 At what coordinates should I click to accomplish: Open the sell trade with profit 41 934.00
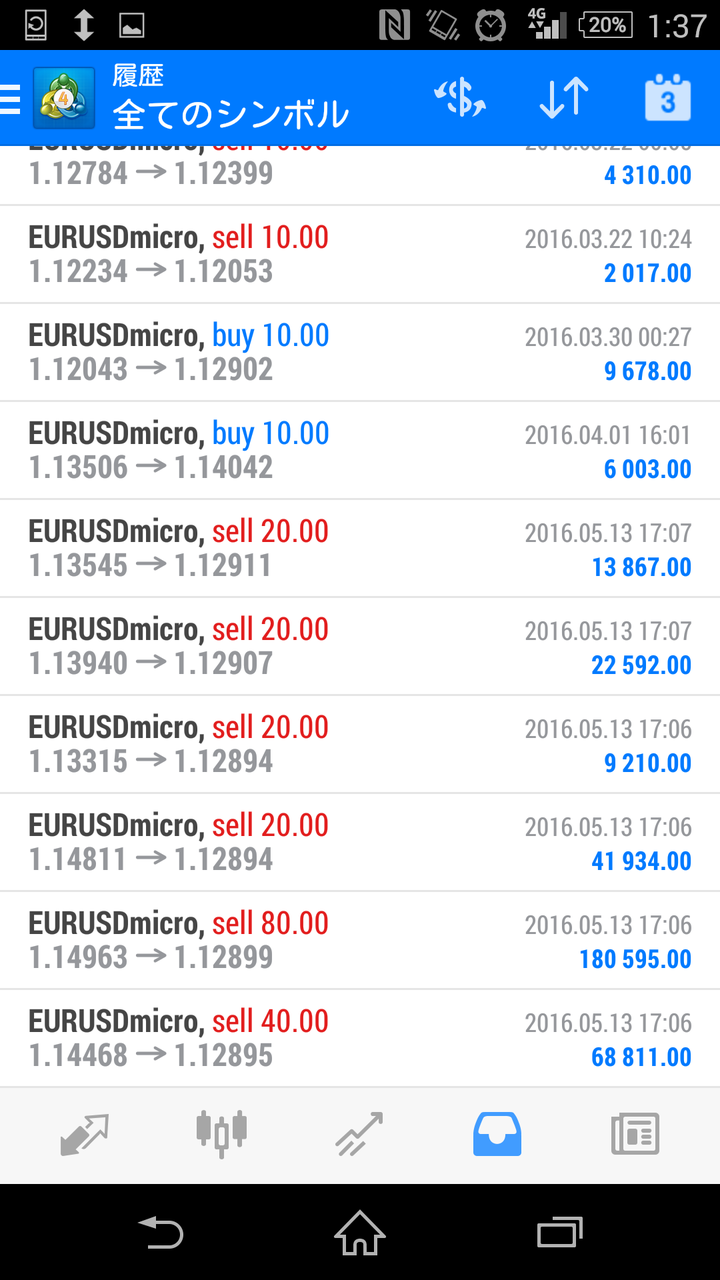[x=360, y=842]
